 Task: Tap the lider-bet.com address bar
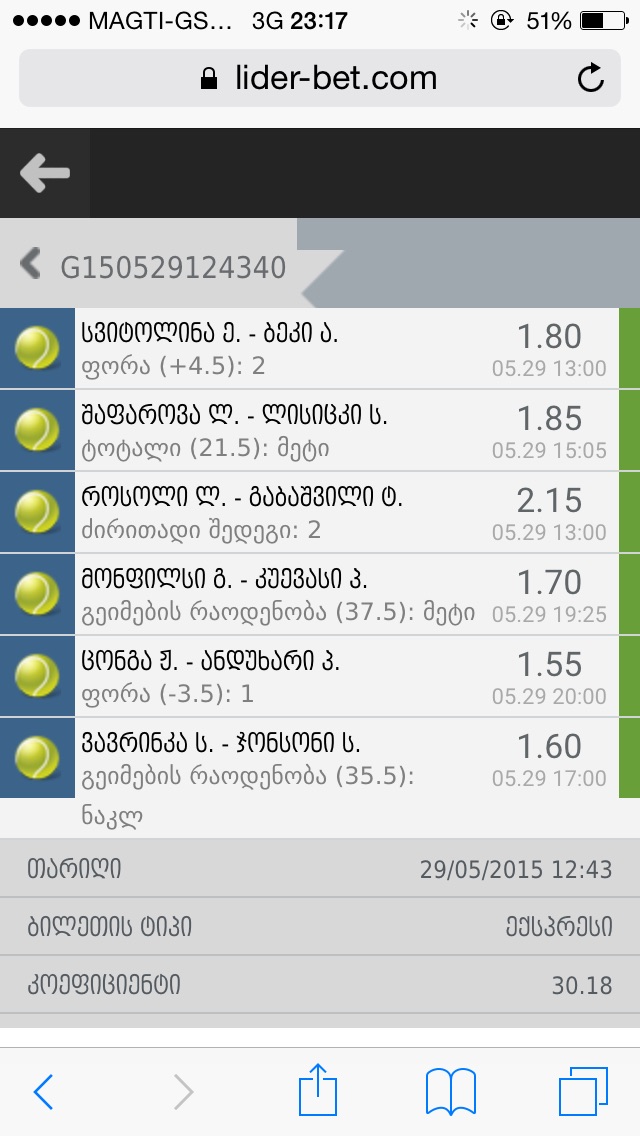[x=320, y=78]
